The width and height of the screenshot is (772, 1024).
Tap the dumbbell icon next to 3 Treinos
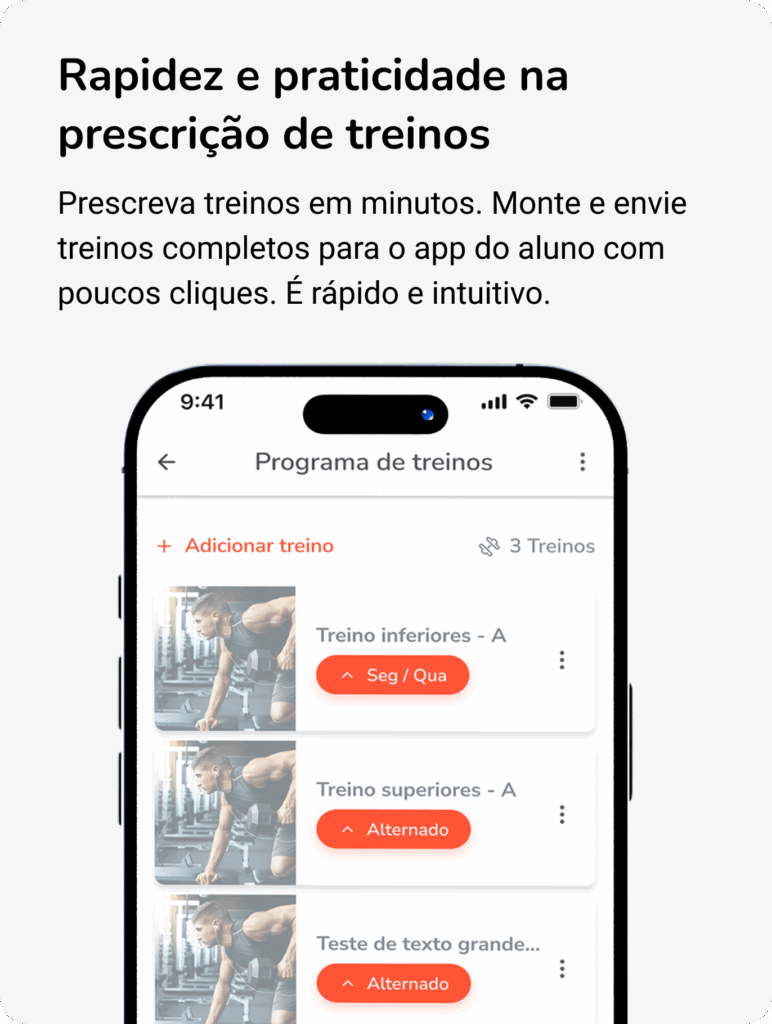489,546
